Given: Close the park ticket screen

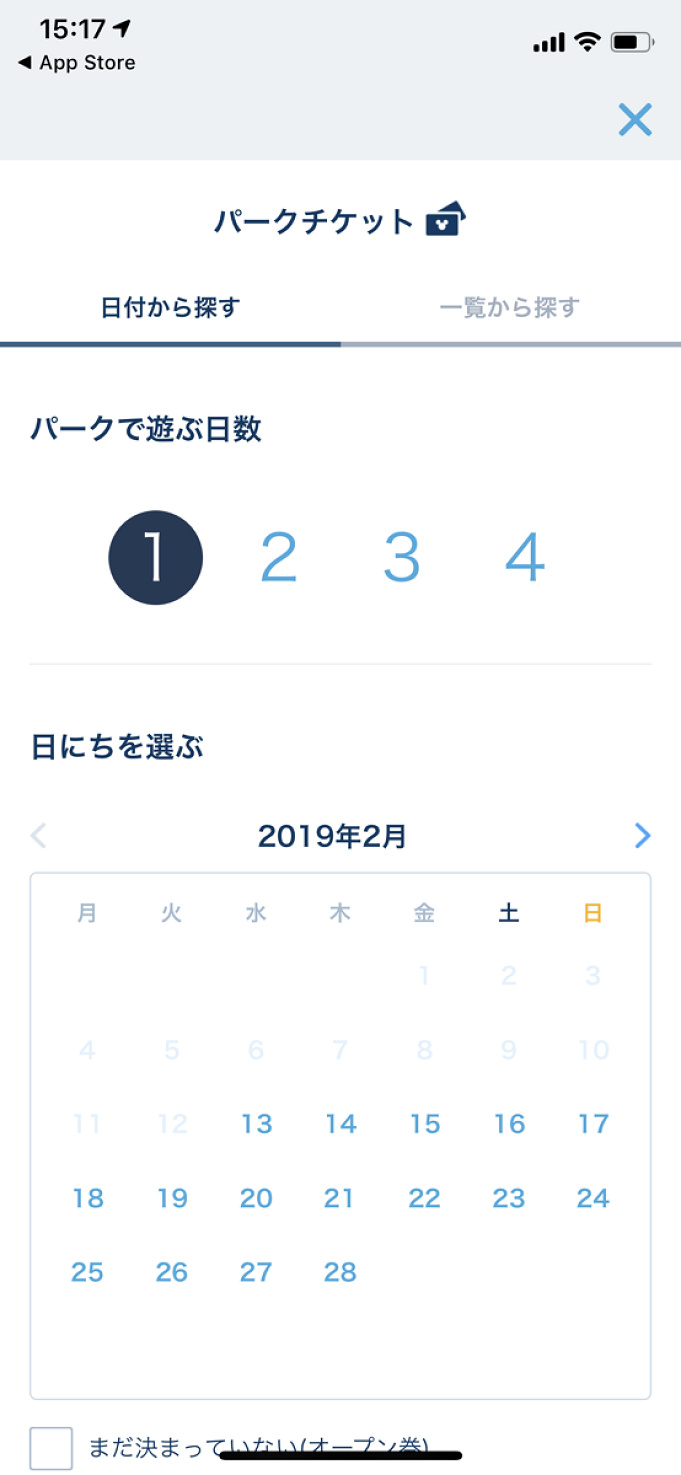Looking at the screenshot, I should pos(635,120).
